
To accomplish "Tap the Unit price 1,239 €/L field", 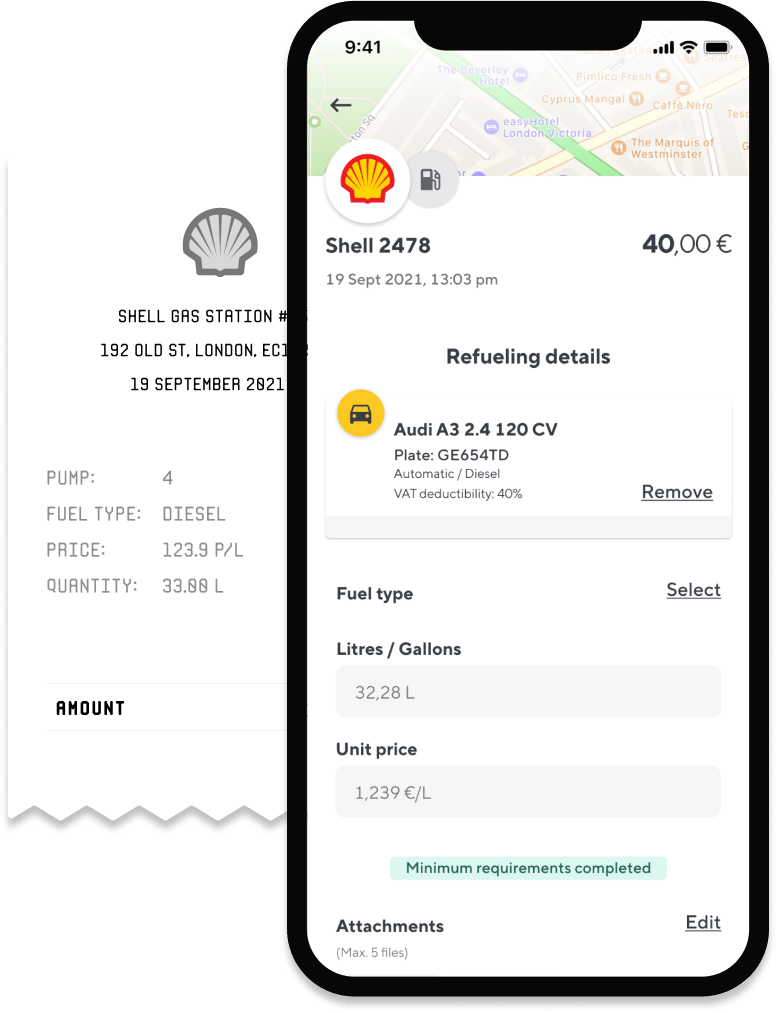I will click(x=528, y=791).
